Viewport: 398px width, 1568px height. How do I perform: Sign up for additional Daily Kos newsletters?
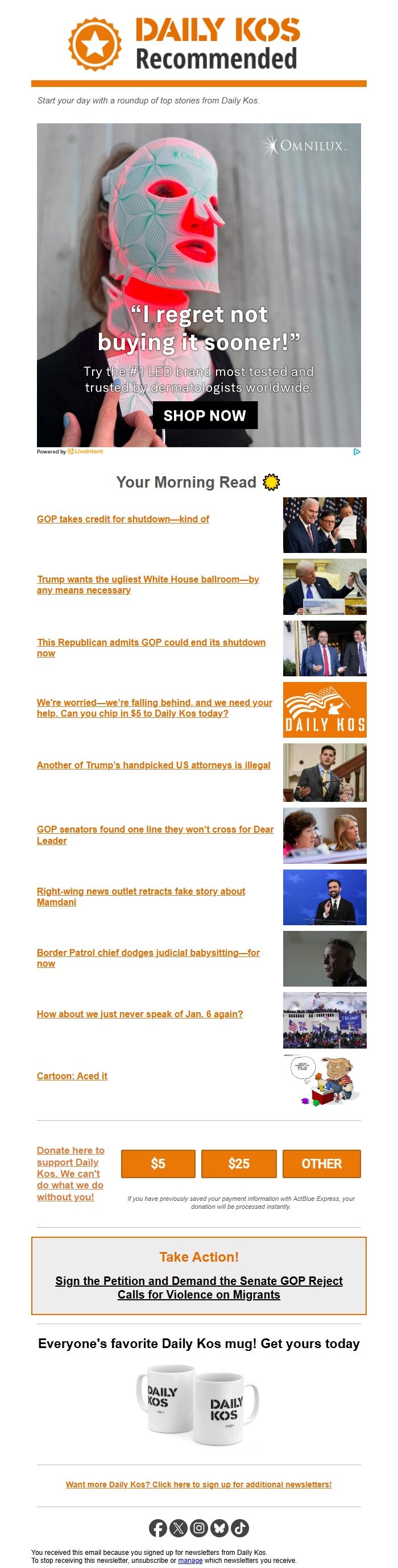pos(198,1484)
